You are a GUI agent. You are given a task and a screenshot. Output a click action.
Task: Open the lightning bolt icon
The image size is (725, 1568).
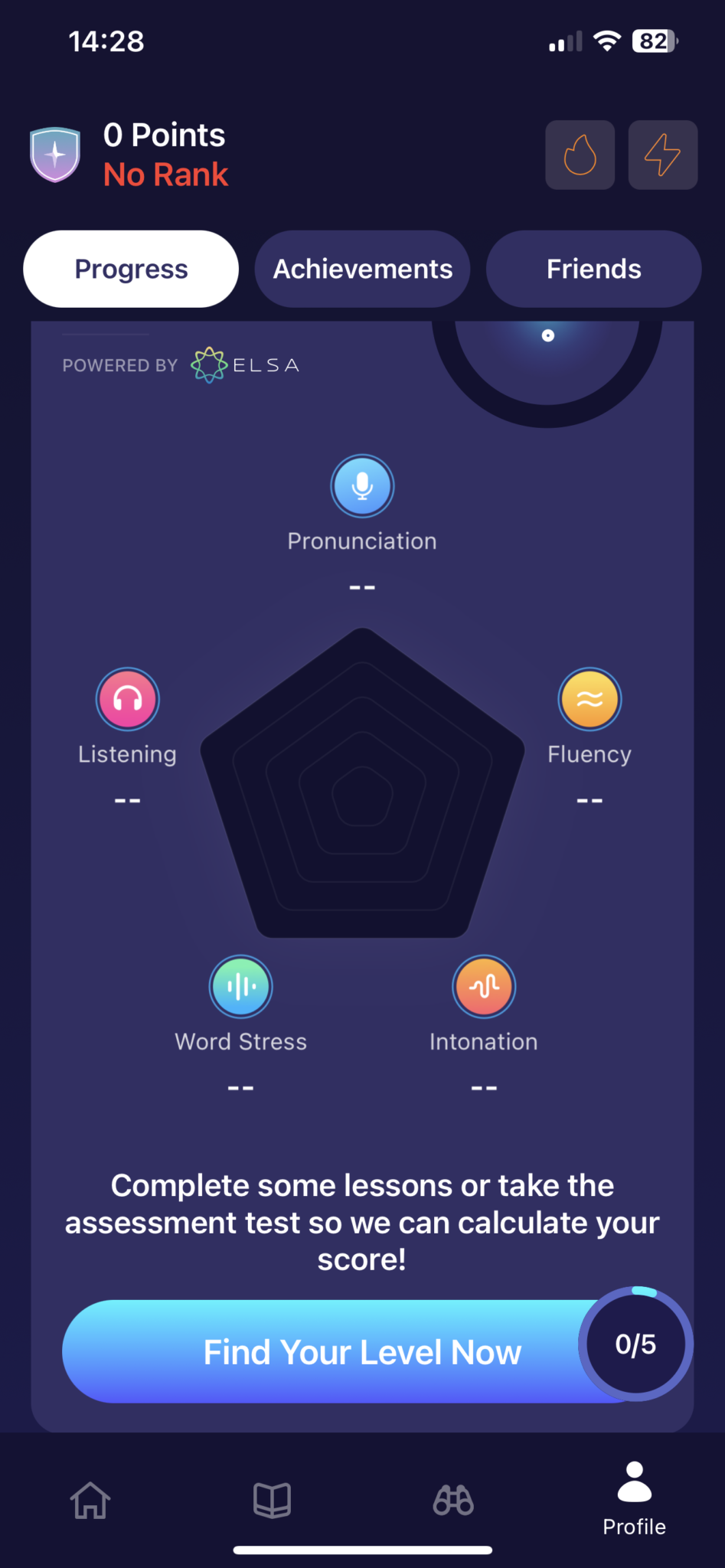[662, 155]
